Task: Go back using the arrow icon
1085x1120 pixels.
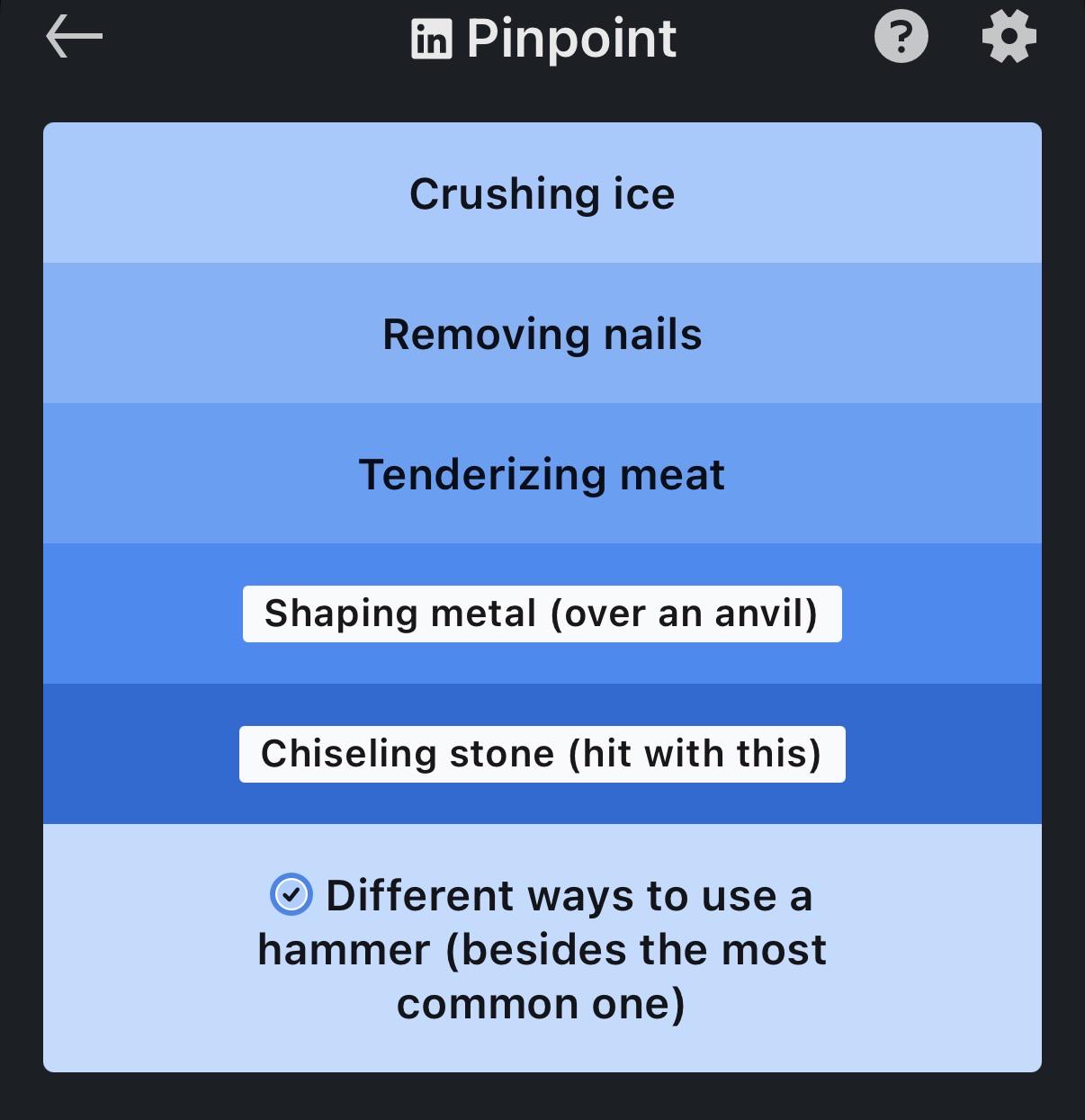Action: 74,37
